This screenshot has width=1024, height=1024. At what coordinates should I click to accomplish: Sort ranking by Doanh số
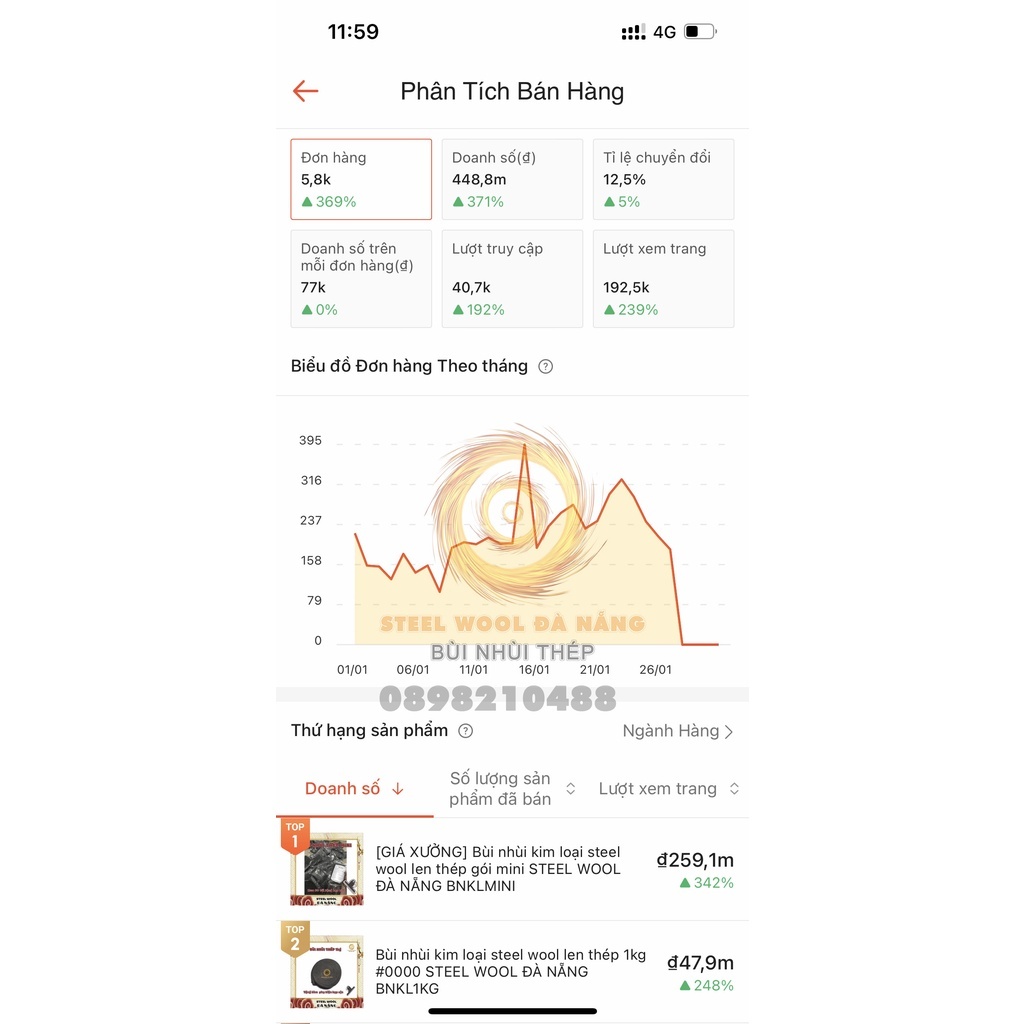[x=354, y=789]
